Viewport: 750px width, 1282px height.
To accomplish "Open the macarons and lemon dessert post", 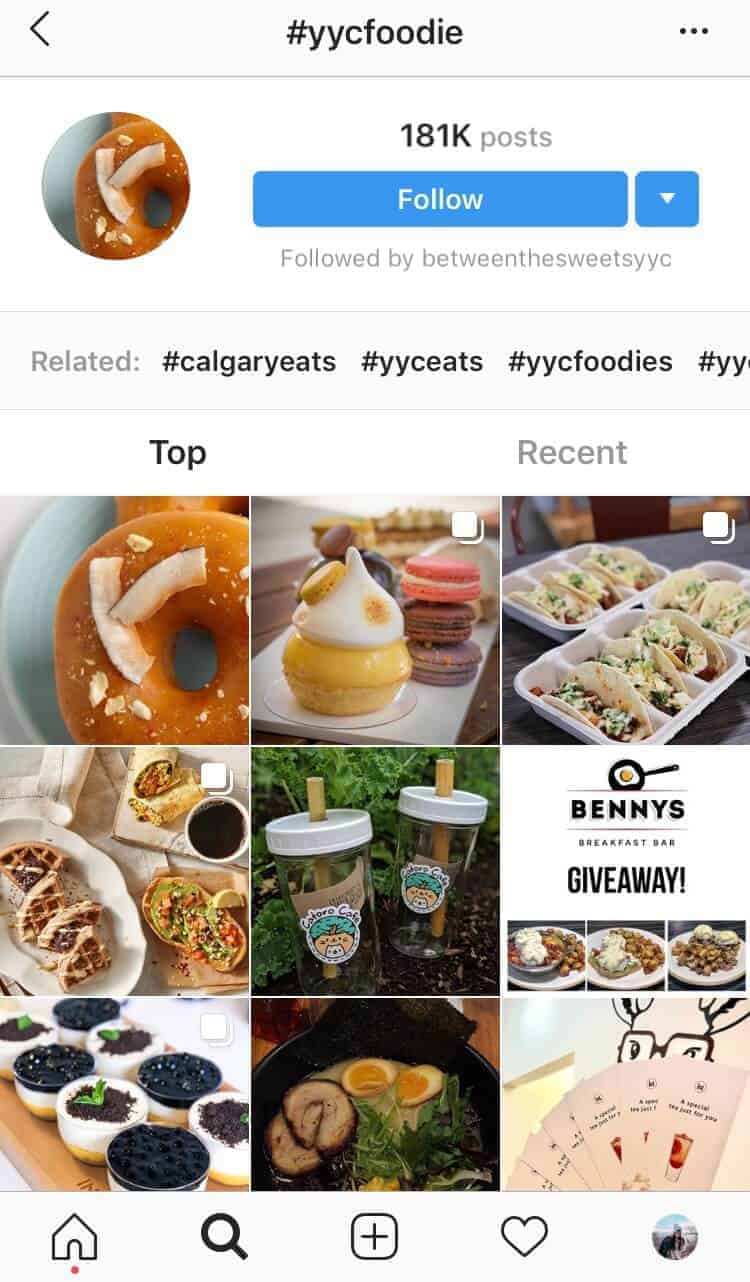I will coord(375,620).
